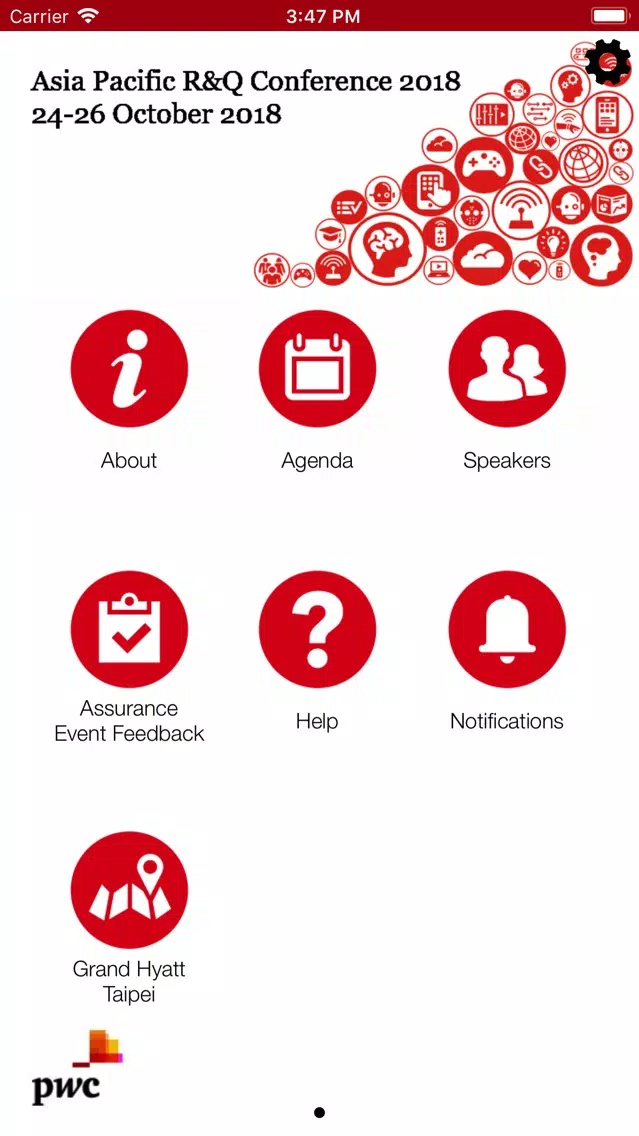The image size is (639, 1136).
Task: Open Grand Hyatt Taipei map
Action: [x=129, y=890]
